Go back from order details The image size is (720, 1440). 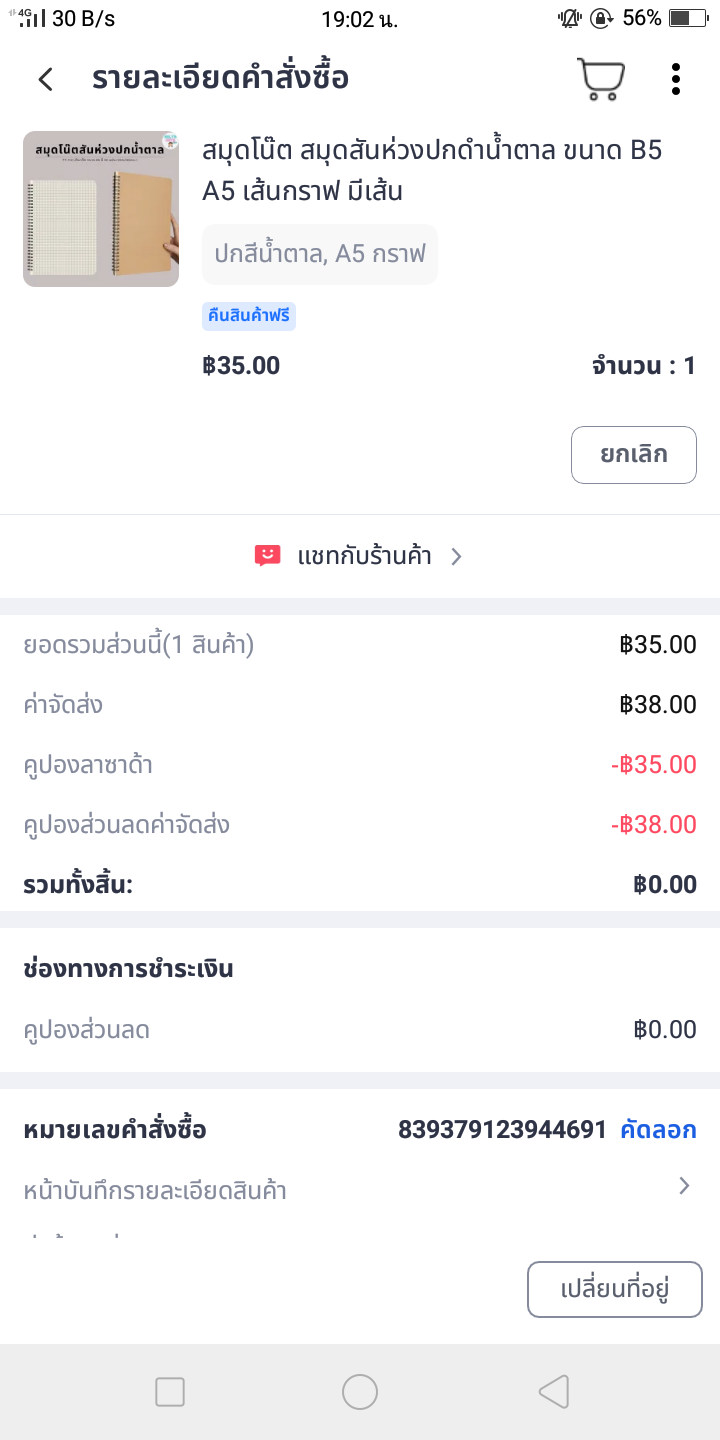click(45, 79)
